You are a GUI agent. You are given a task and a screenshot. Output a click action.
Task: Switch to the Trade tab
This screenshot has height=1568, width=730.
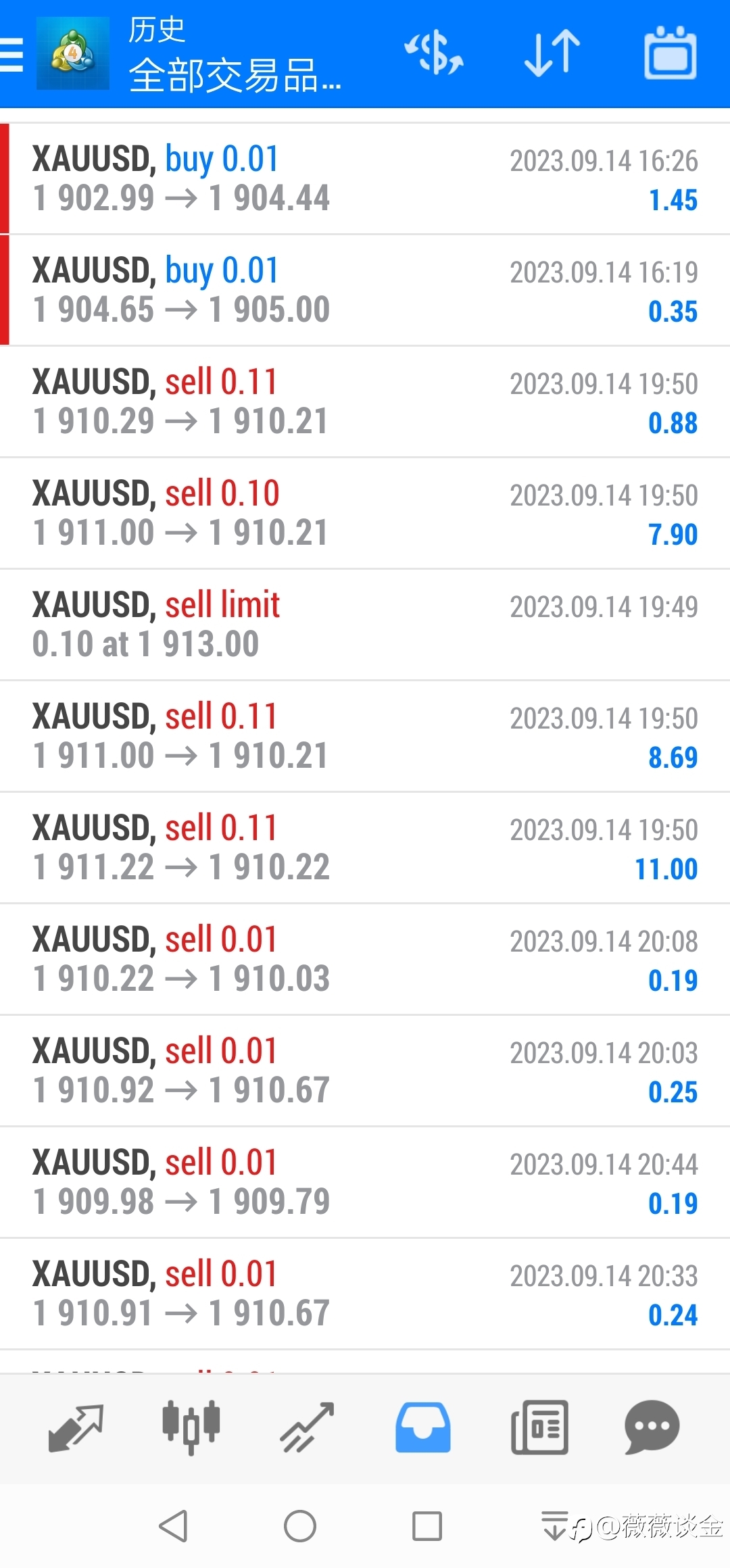point(308,1427)
